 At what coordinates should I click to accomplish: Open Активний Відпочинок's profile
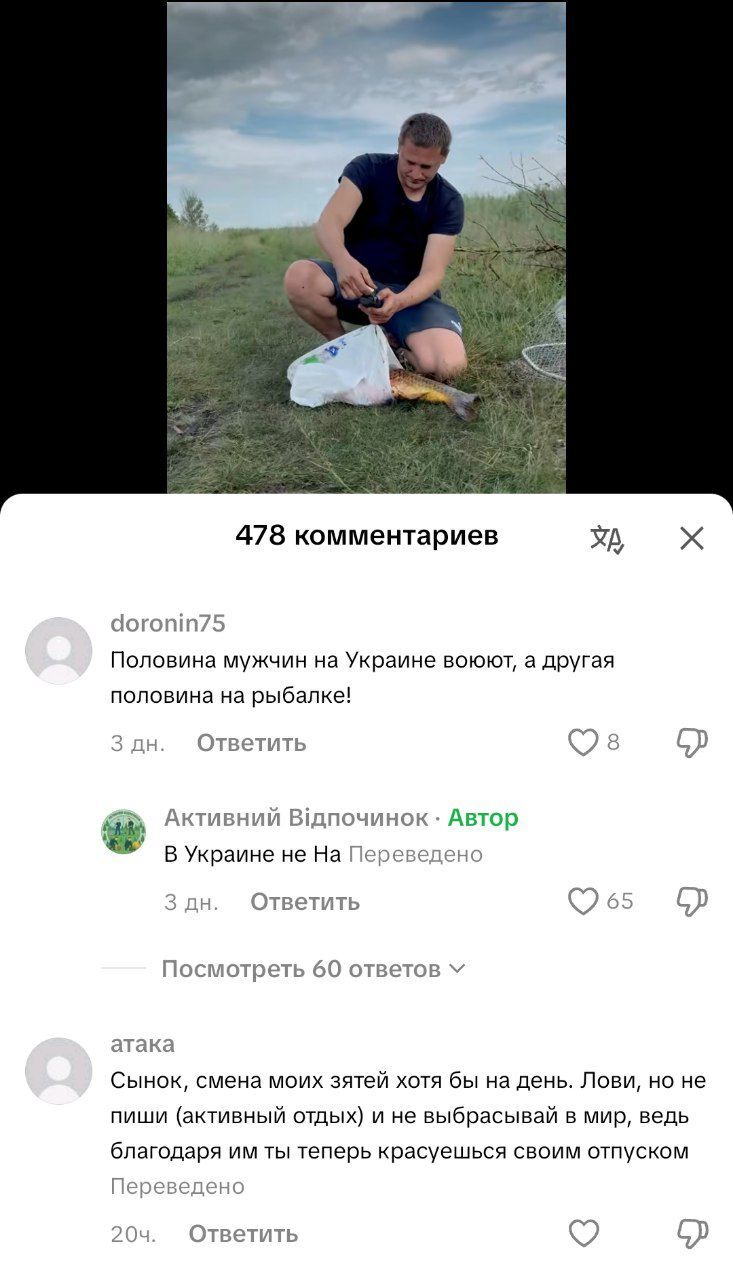(x=124, y=832)
